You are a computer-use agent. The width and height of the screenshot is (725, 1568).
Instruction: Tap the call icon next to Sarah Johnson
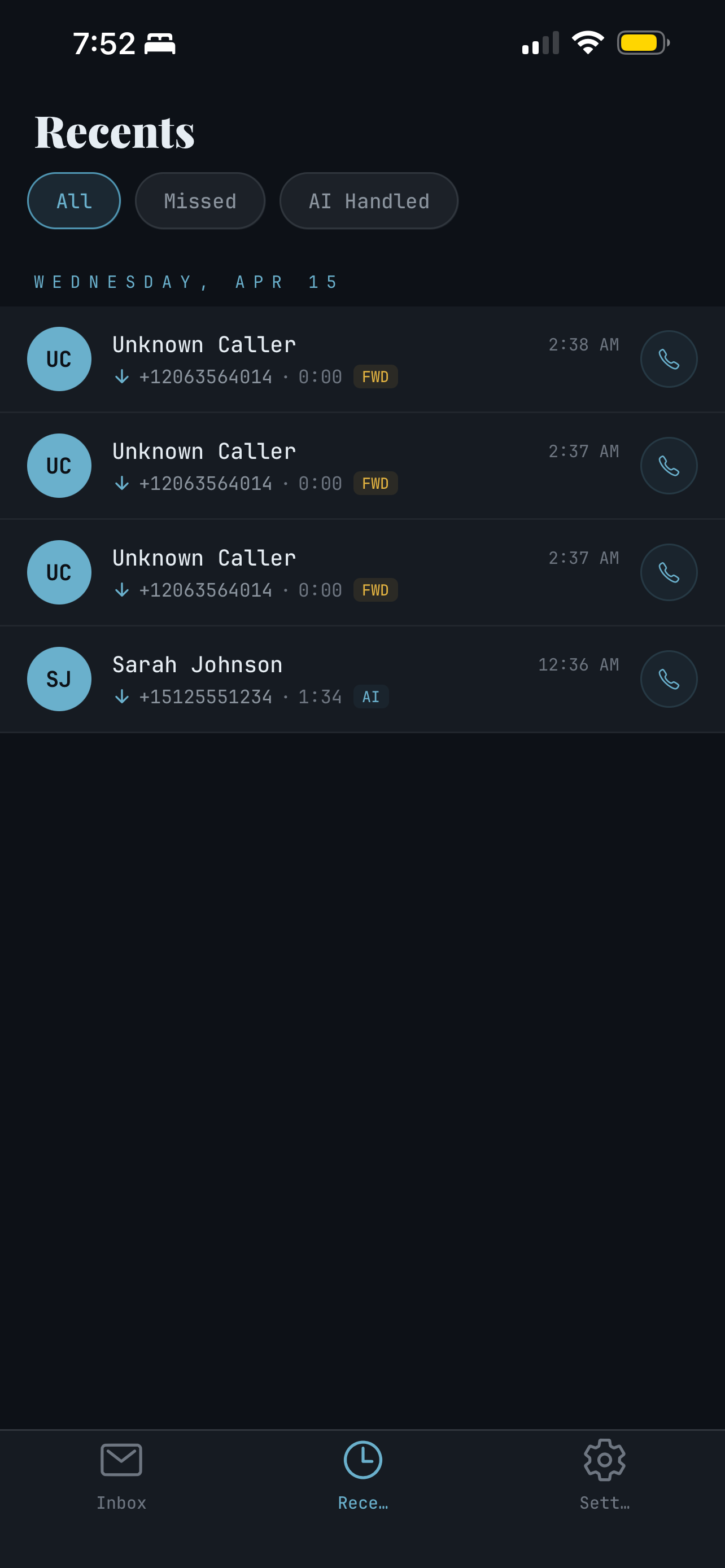pyautogui.click(x=669, y=678)
